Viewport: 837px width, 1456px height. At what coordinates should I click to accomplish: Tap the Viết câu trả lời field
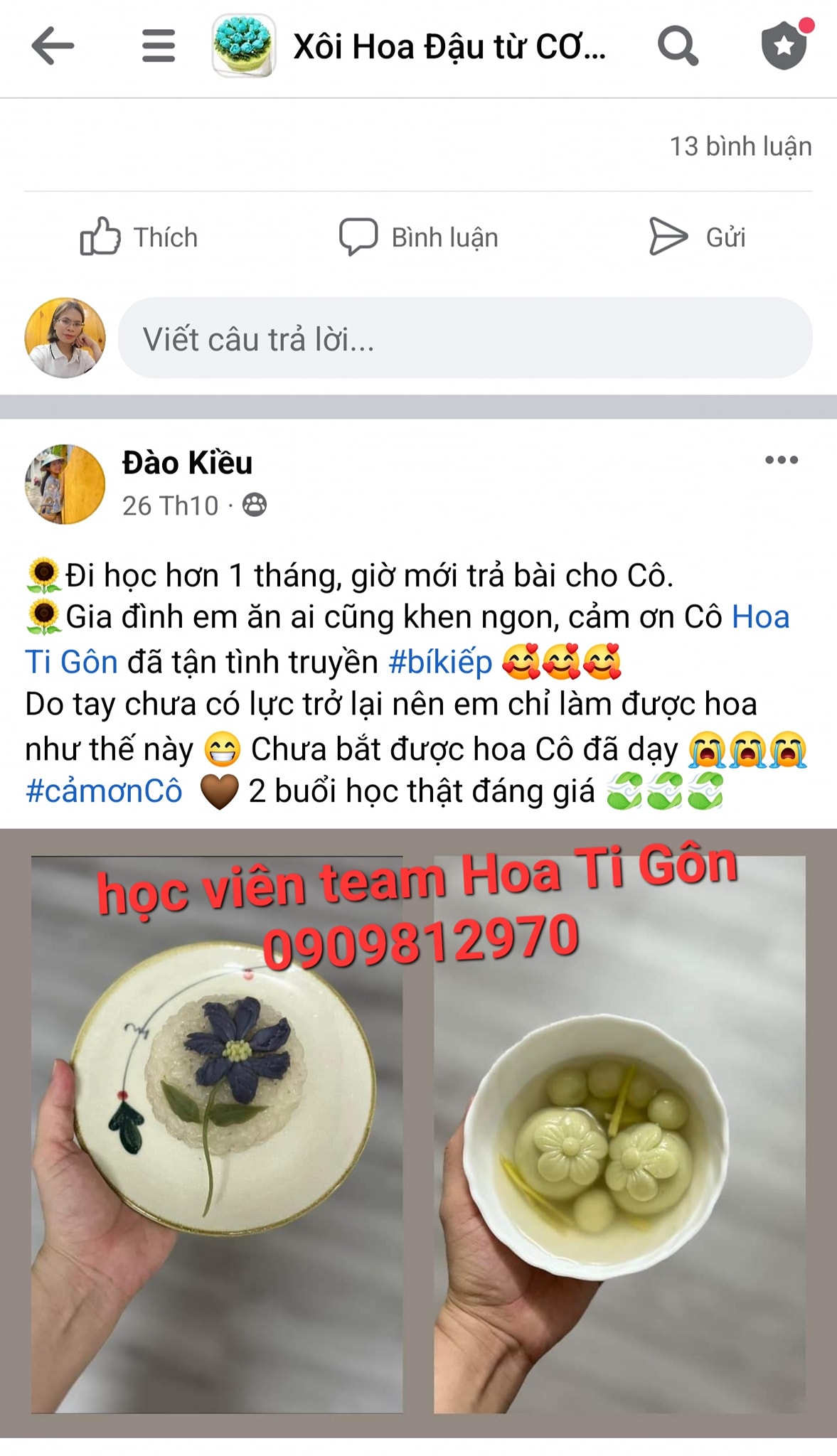pyautogui.click(x=464, y=338)
